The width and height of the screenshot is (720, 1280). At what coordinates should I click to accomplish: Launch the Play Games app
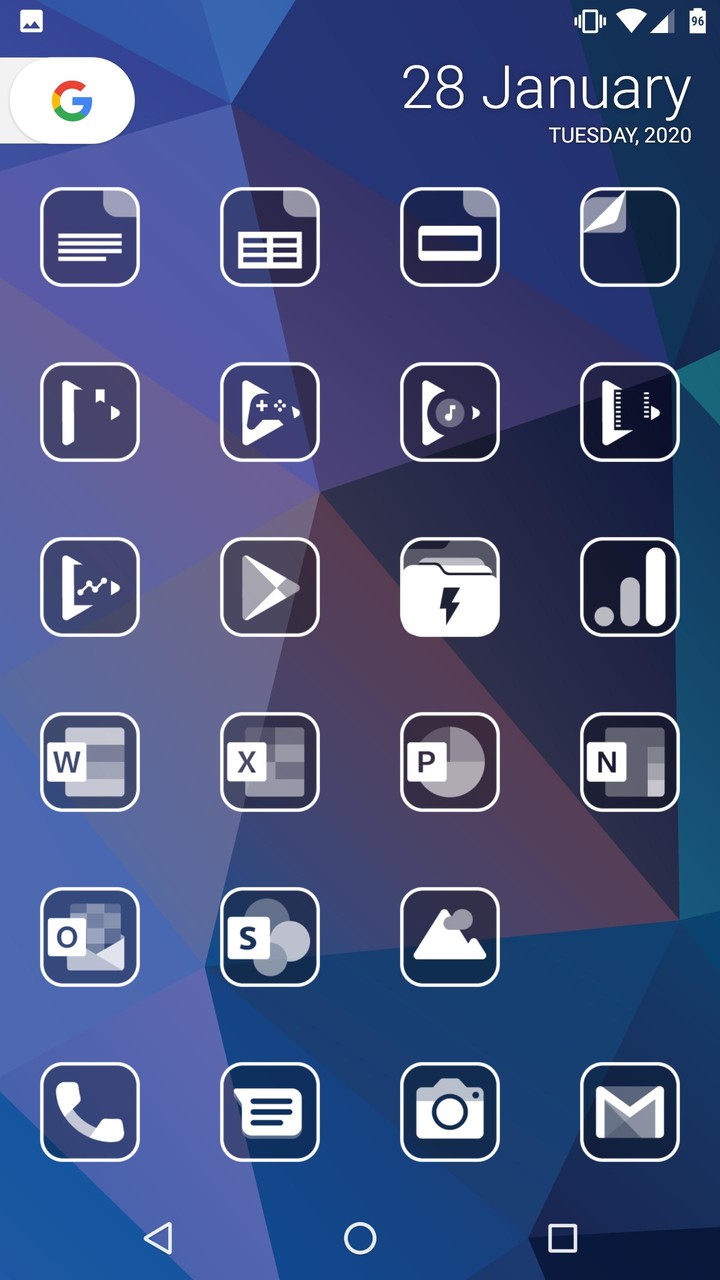[270, 412]
